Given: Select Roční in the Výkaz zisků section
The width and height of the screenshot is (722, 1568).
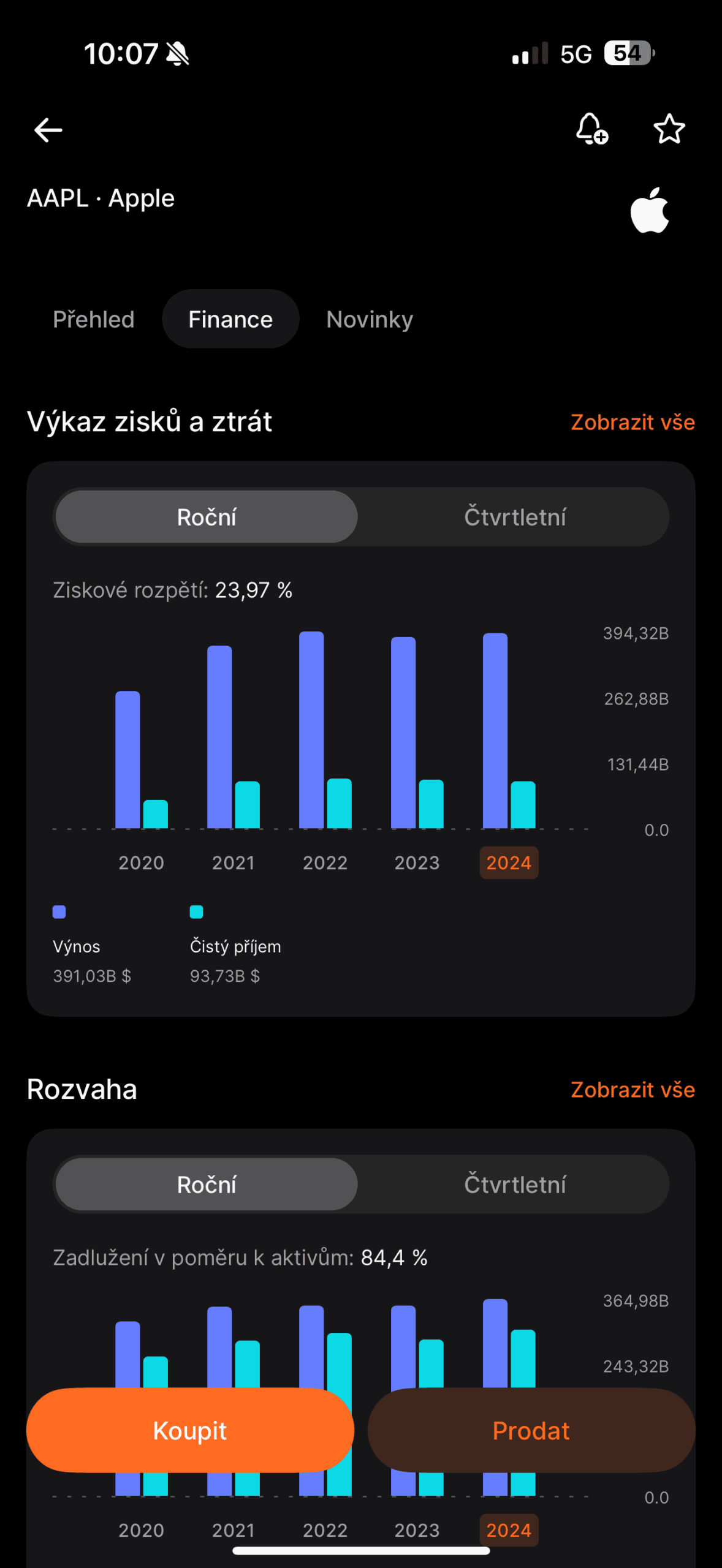Looking at the screenshot, I should [x=207, y=517].
